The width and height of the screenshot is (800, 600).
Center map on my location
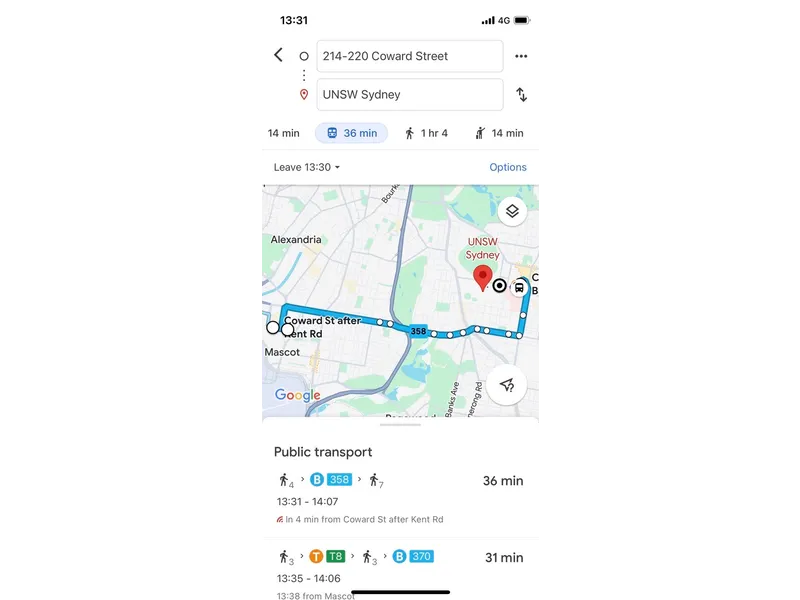coord(507,384)
